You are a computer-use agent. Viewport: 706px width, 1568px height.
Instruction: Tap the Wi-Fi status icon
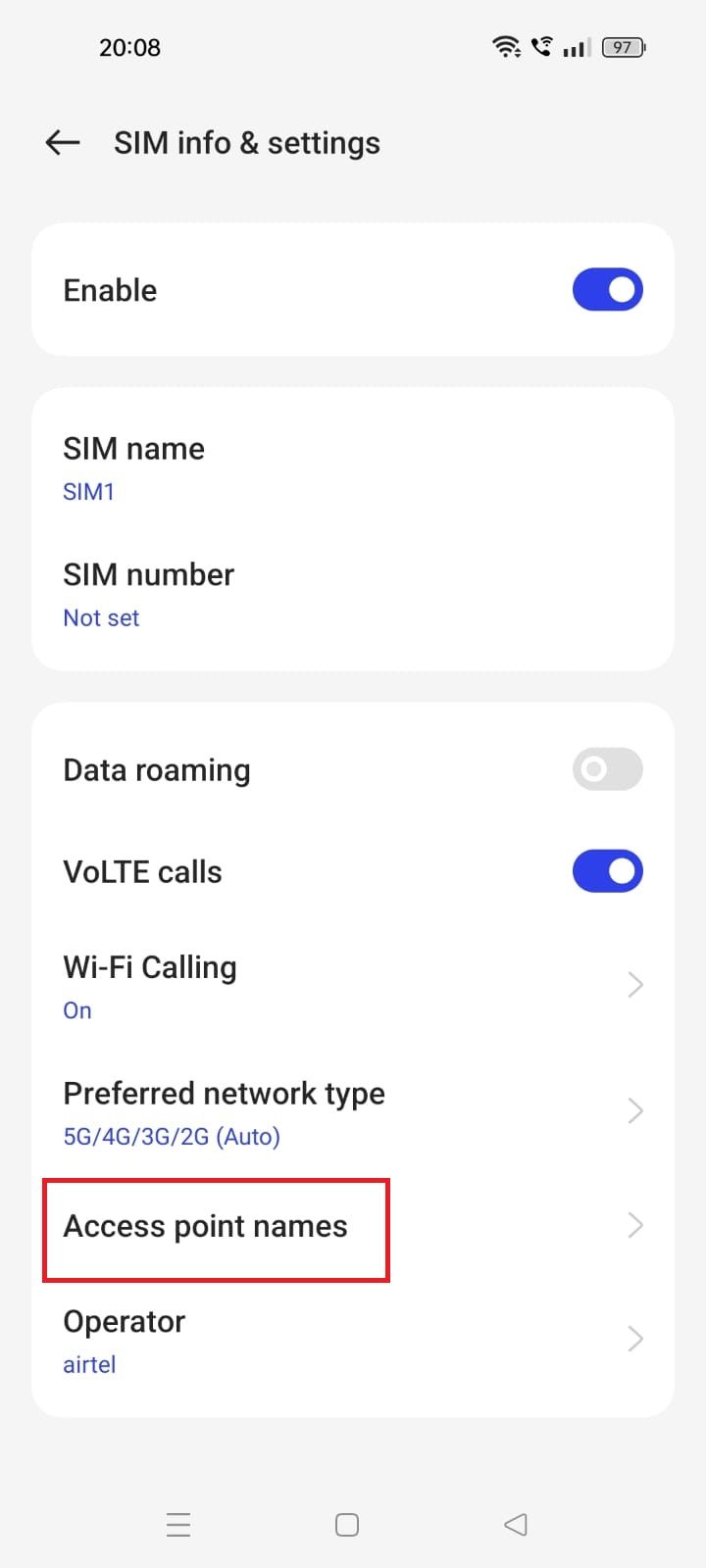click(507, 45)
